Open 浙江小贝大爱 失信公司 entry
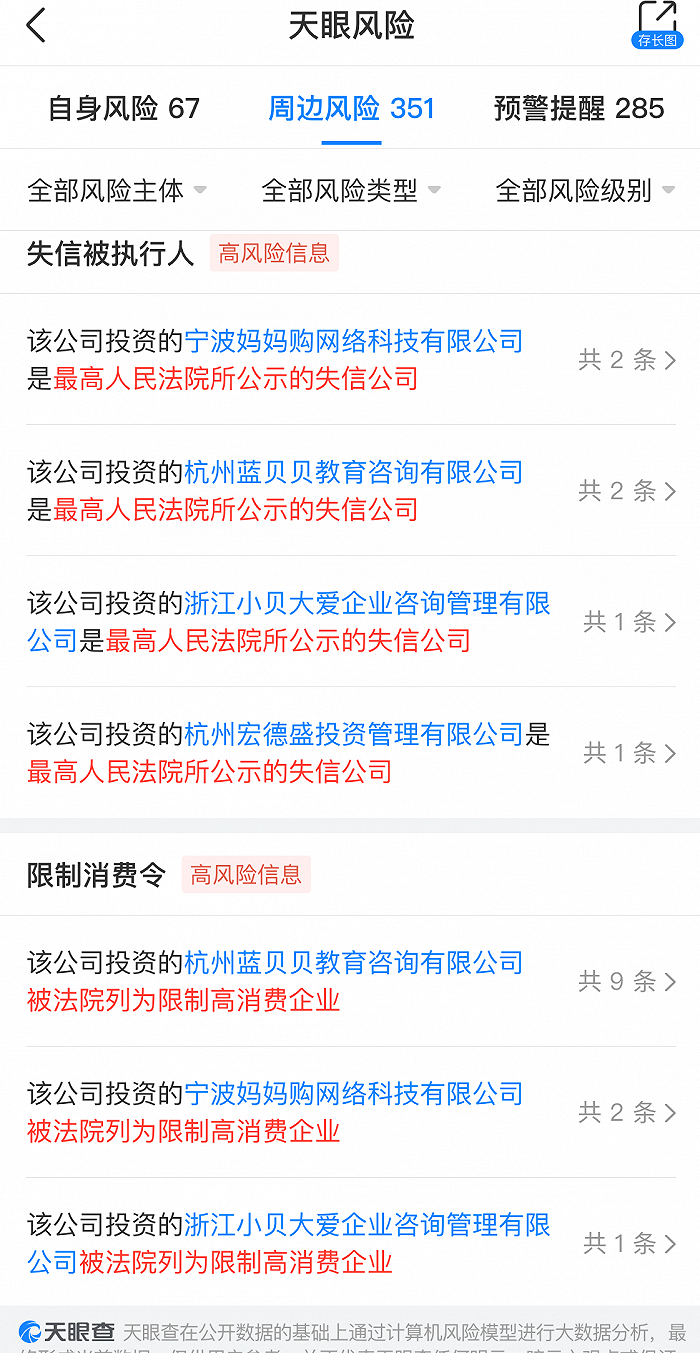The image size is (700, 1353). tap(350, 622)
